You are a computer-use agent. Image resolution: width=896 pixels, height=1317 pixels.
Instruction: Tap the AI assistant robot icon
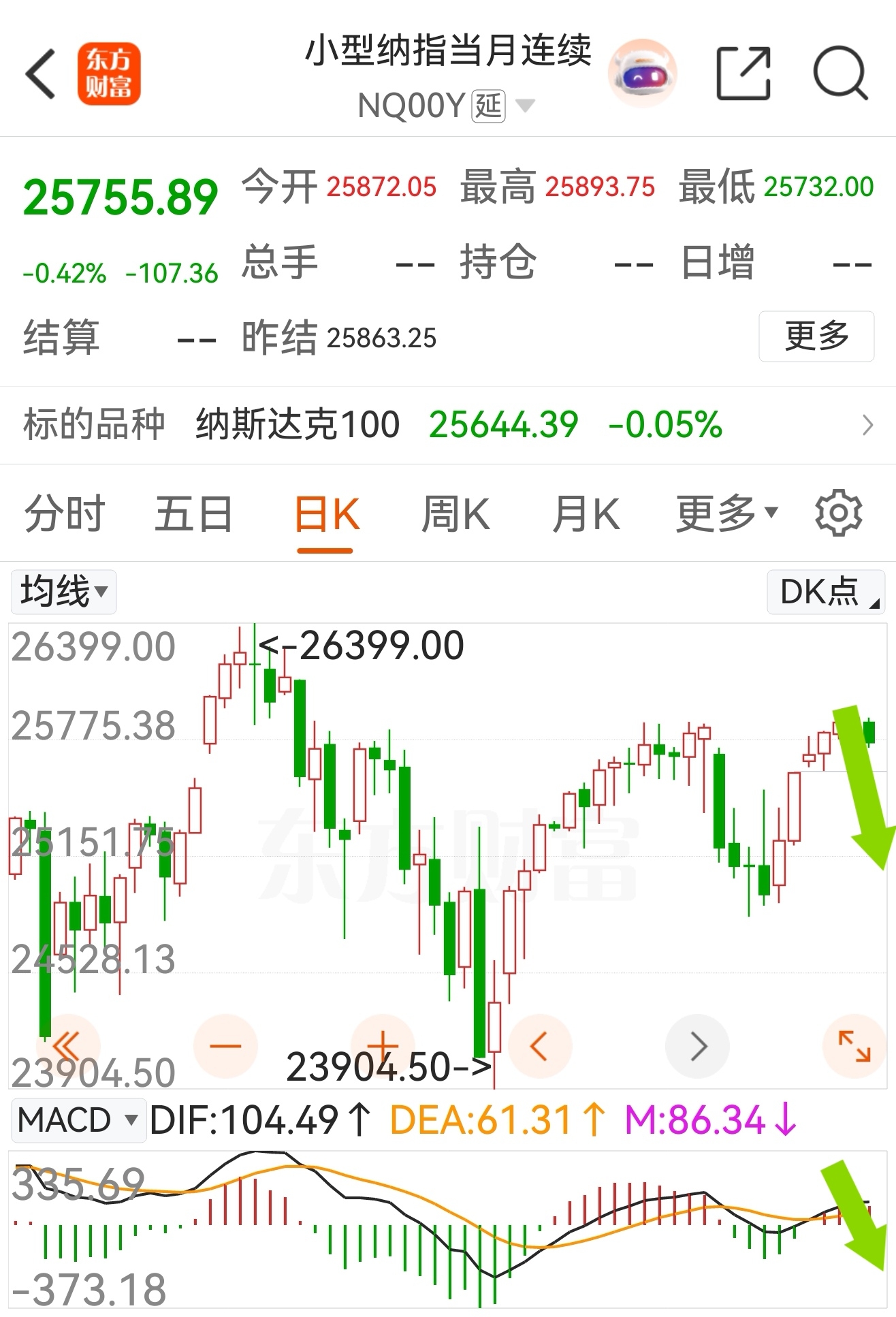tap(641, 73)
